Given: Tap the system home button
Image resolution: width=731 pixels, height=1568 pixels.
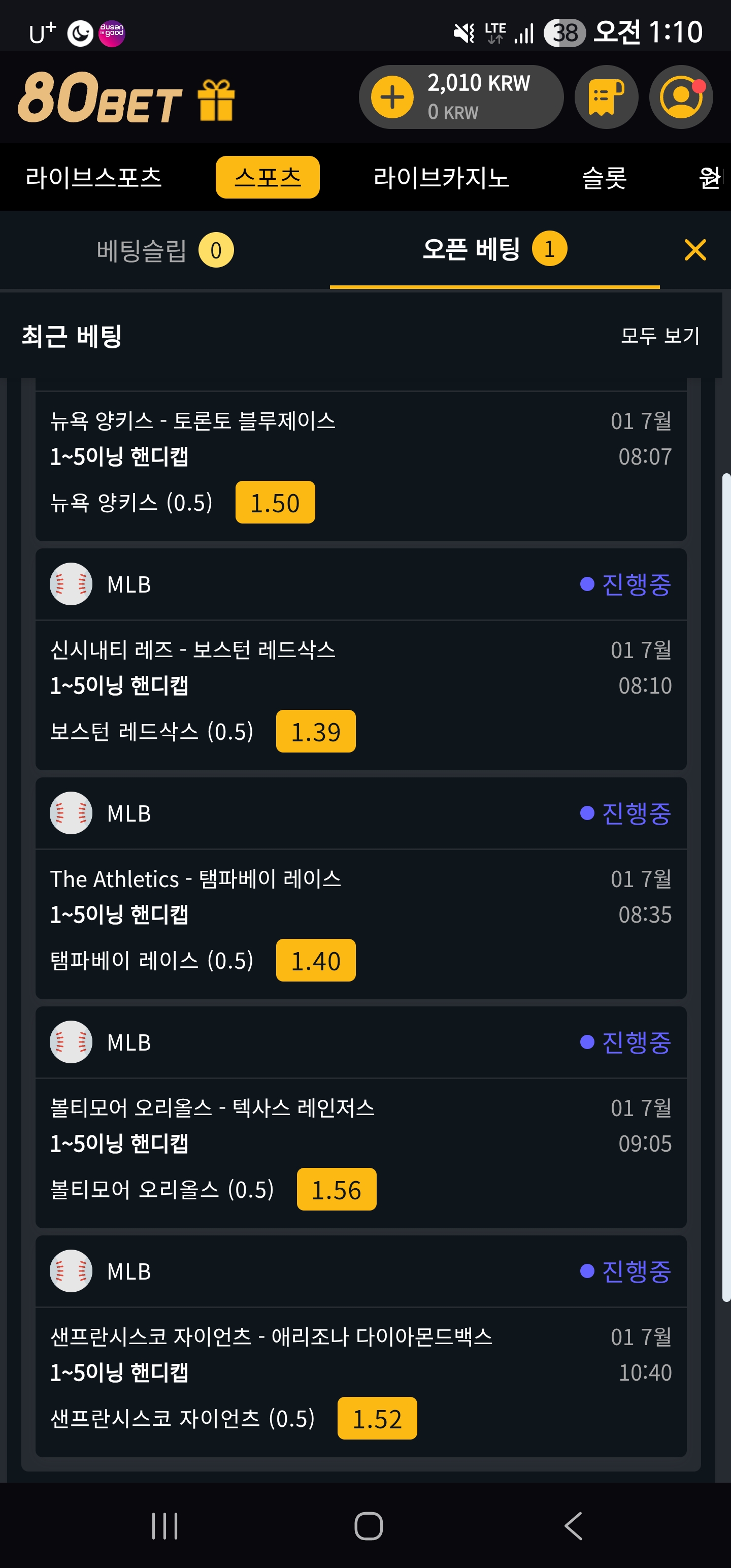Looking at the screenshot, I should 368,1526.
